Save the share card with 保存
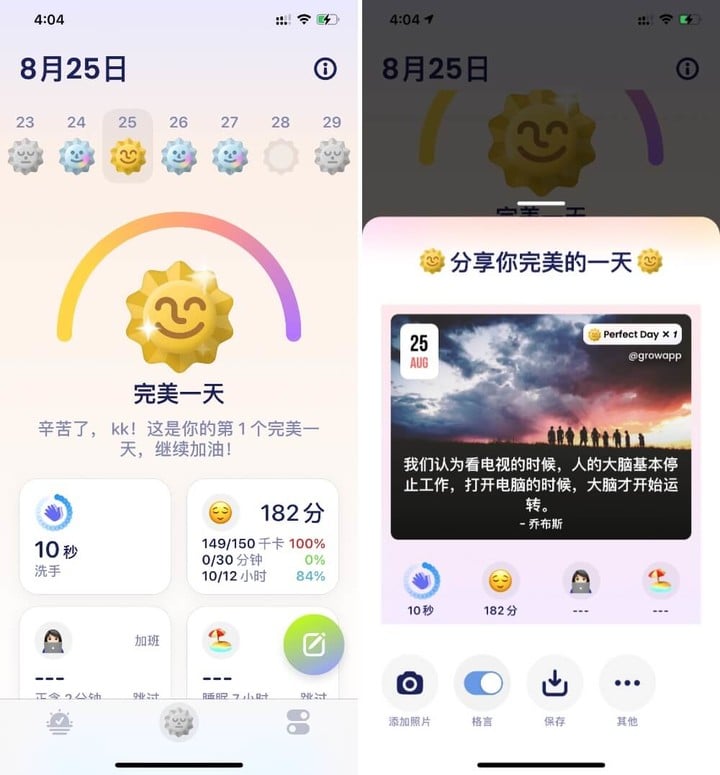 pyautogui.click(x=555, y=683)
